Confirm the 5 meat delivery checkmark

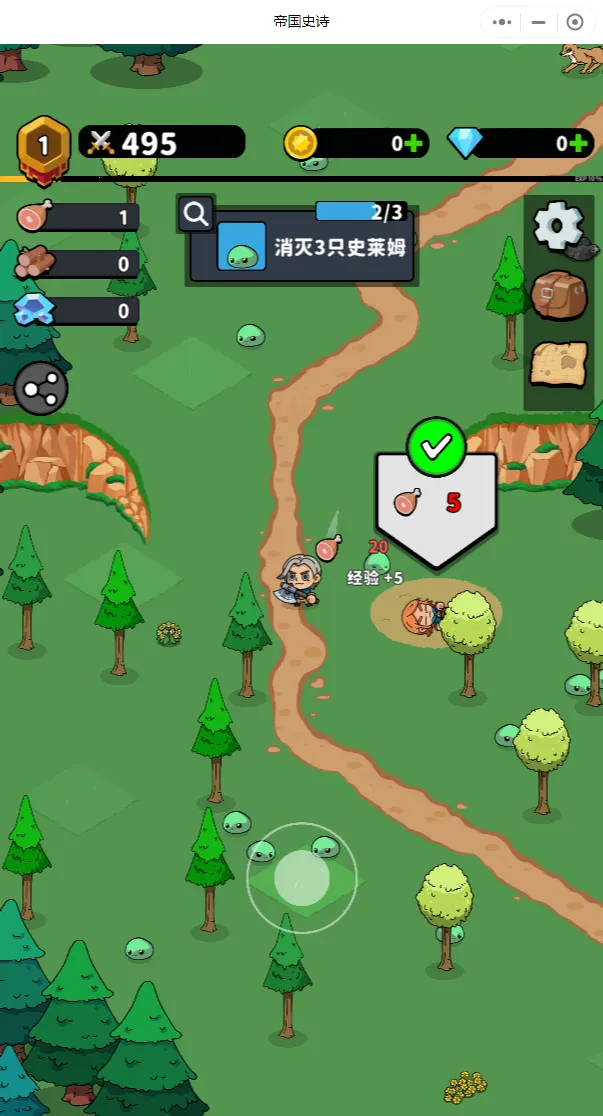pos(436,447)
